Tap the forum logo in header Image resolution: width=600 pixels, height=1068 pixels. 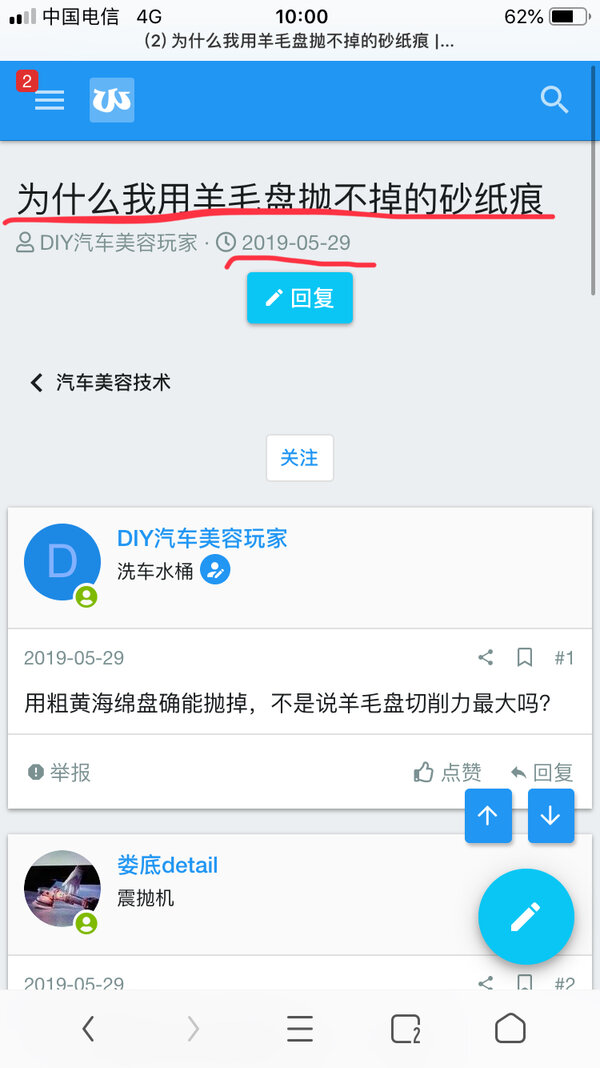click(112, 100)
